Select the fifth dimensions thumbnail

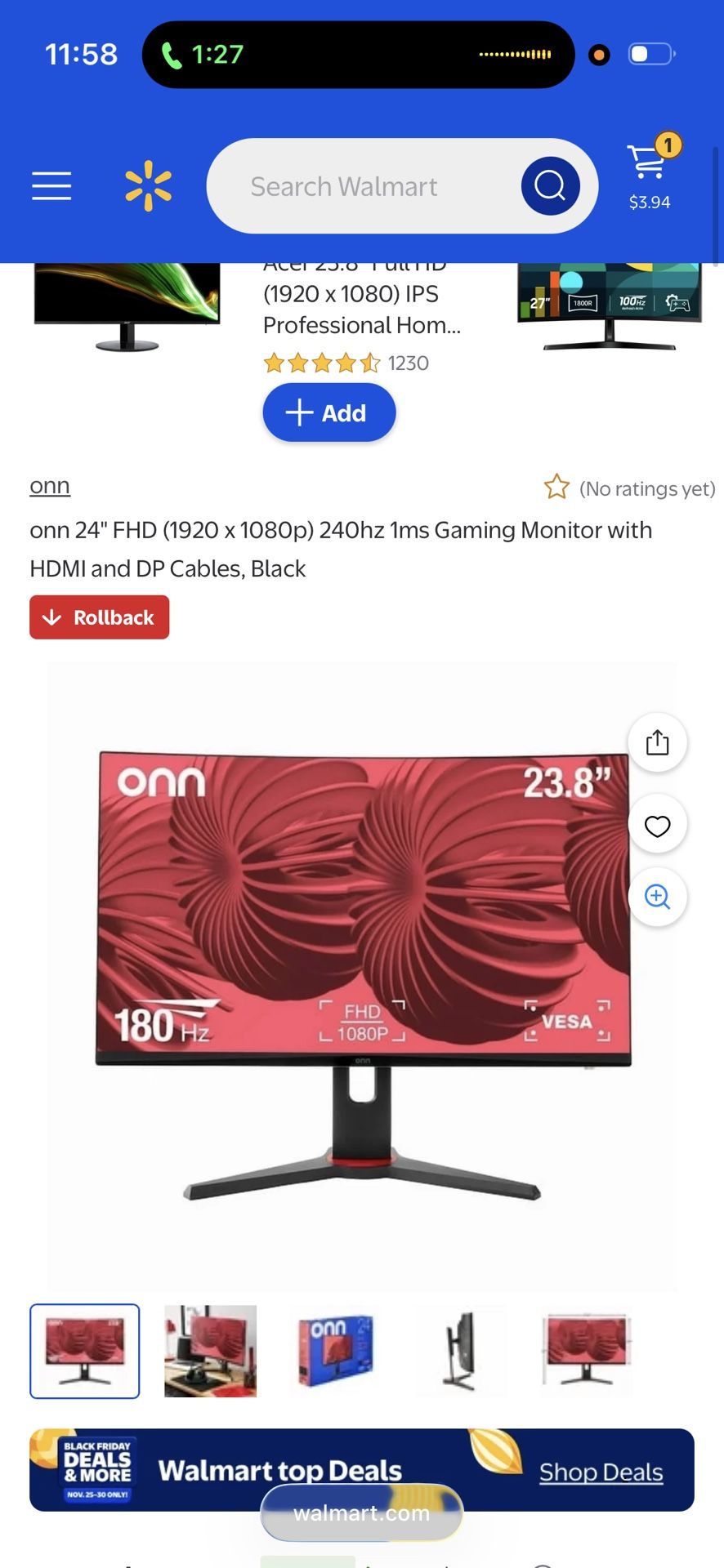click(x=586, y=1351)
